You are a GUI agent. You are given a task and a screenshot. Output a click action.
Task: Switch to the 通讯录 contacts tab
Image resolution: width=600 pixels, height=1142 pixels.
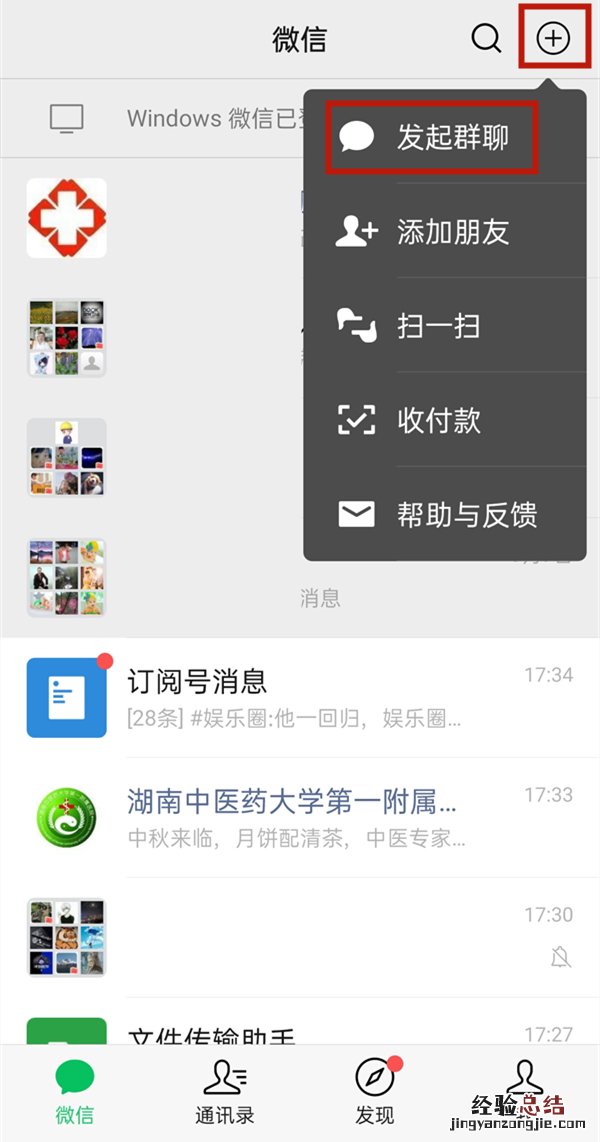[x=225, y=1093]
